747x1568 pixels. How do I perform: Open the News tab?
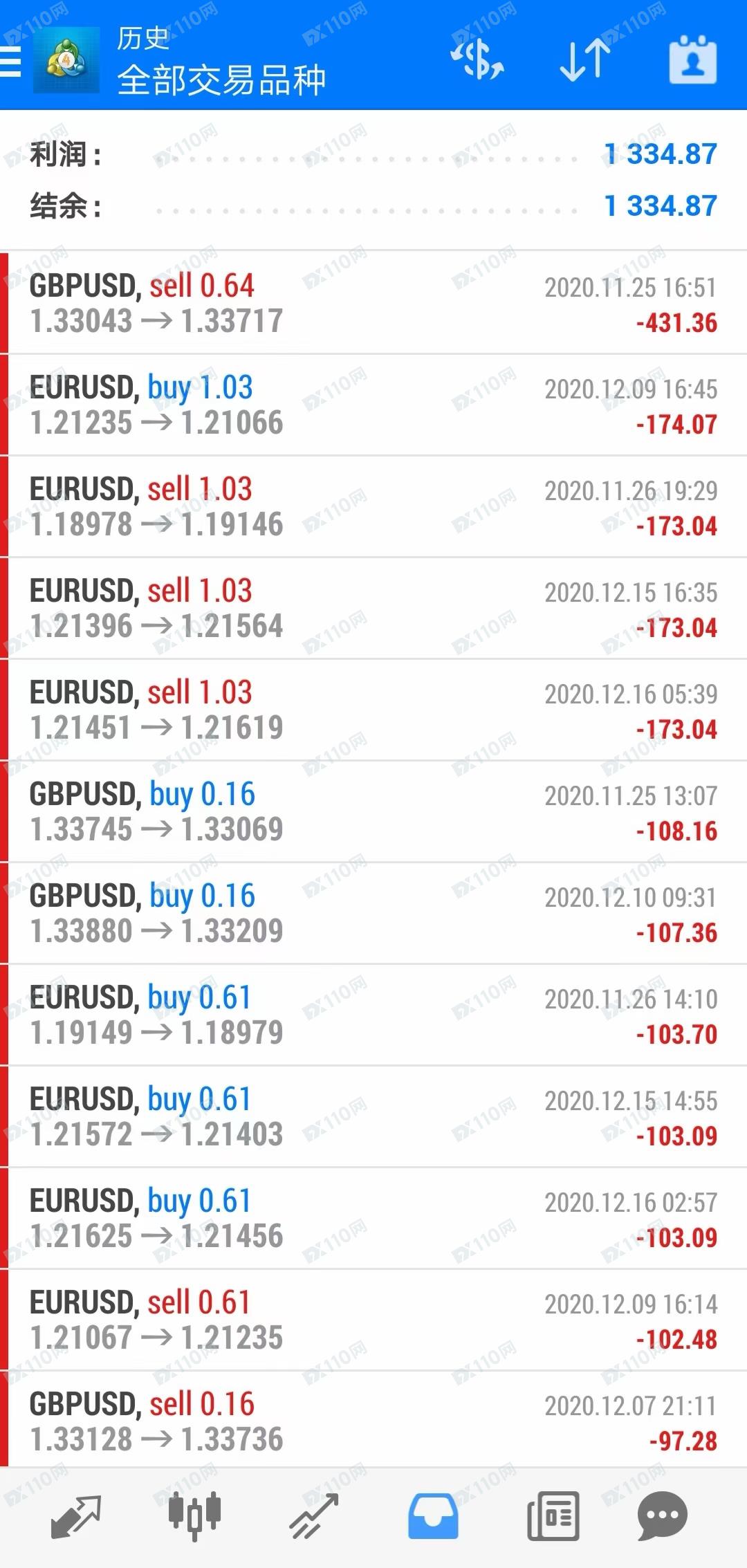tap(553, 1516)
